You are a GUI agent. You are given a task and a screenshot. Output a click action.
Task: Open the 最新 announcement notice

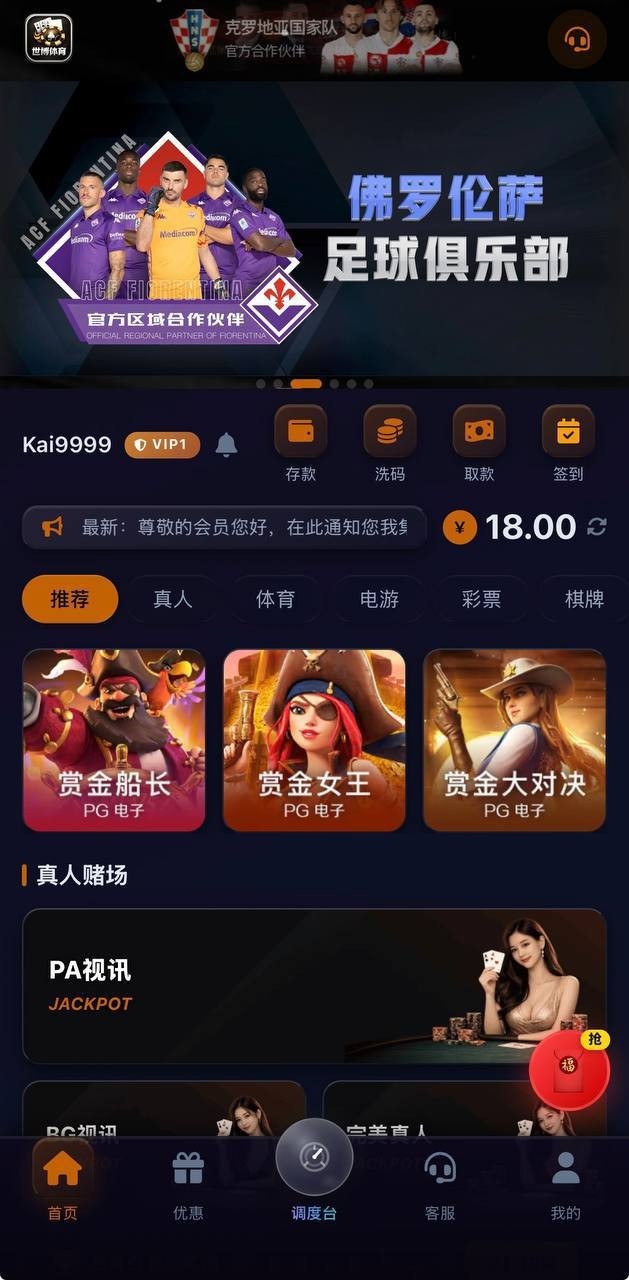pyautogui.click(x=225, y=527)
